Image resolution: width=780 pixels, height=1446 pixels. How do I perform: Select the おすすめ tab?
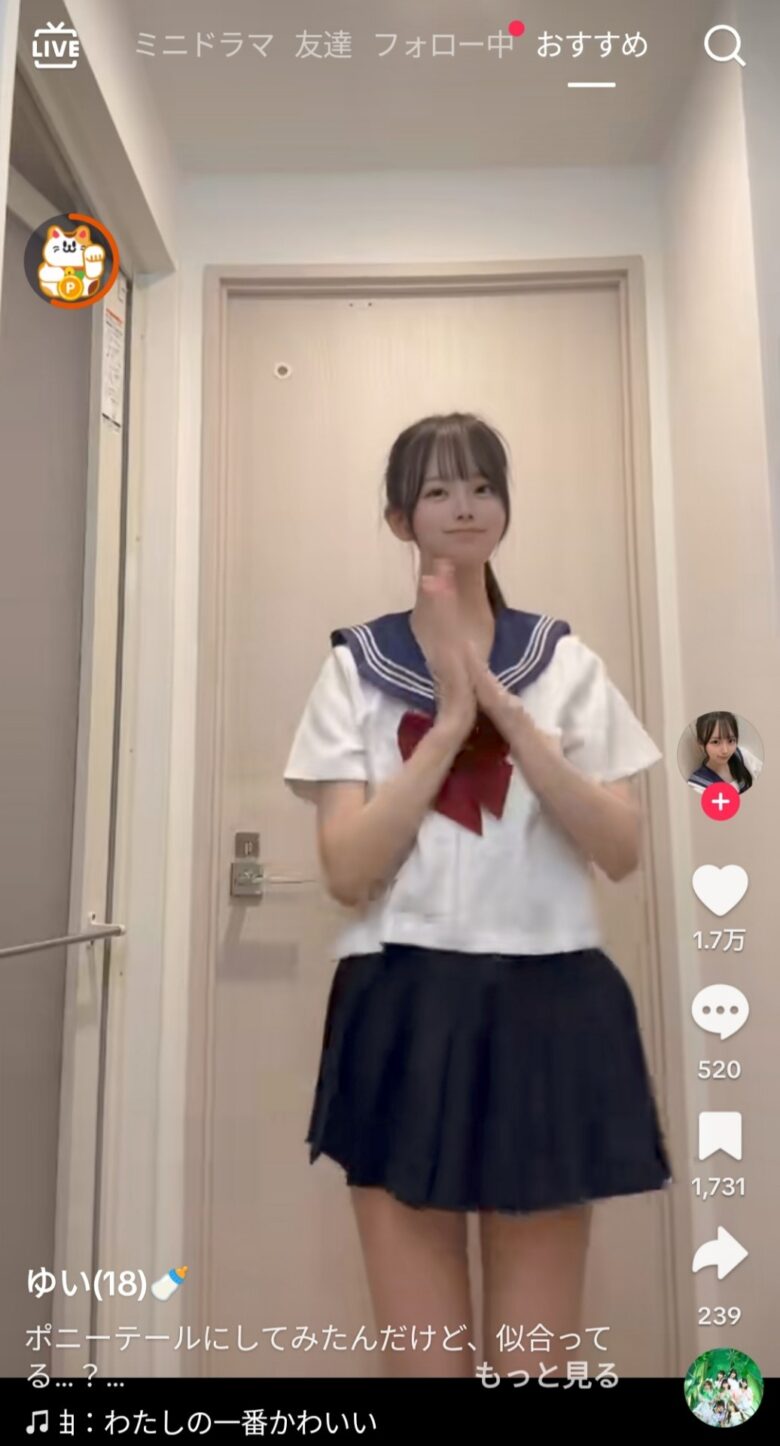[x=591, y=45]
